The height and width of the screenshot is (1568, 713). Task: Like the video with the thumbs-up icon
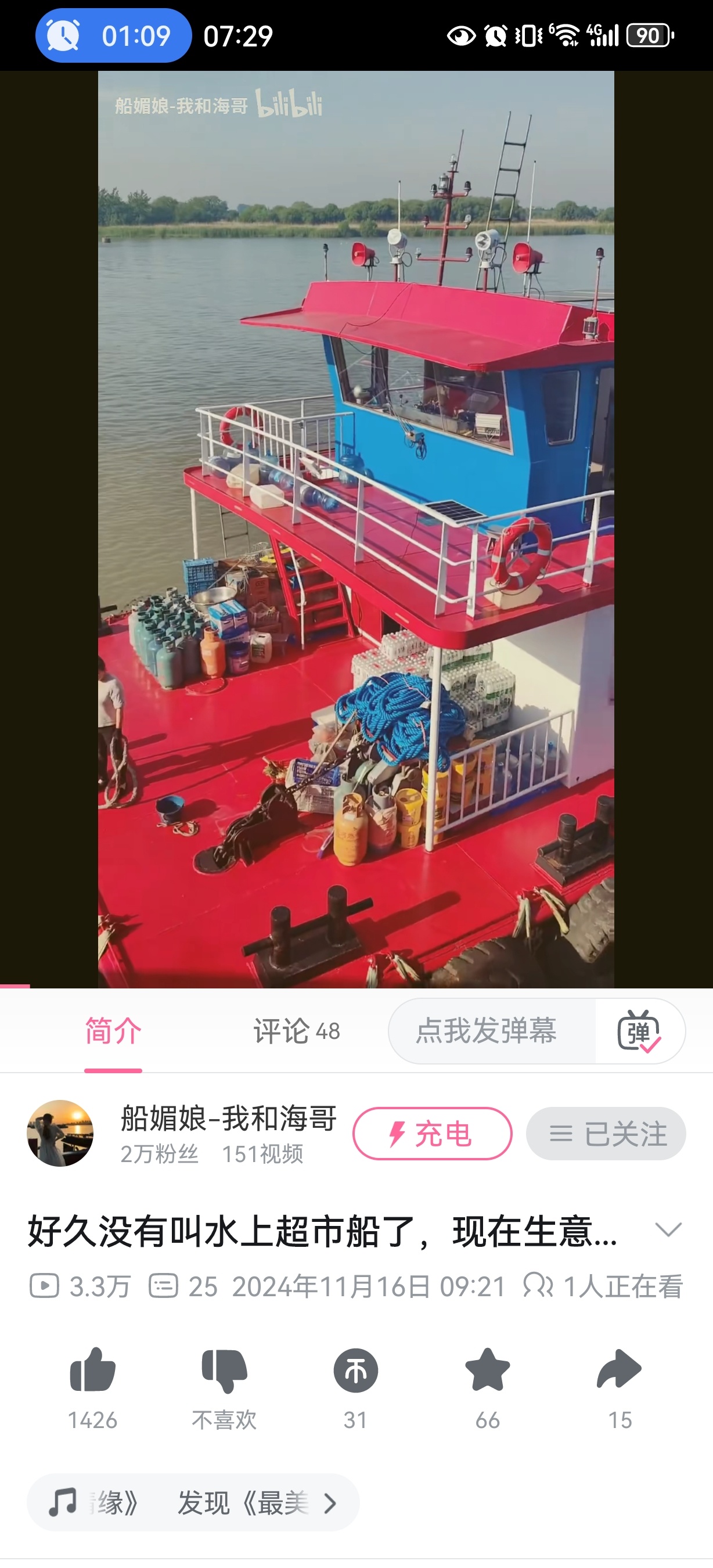coord(92,1369)
